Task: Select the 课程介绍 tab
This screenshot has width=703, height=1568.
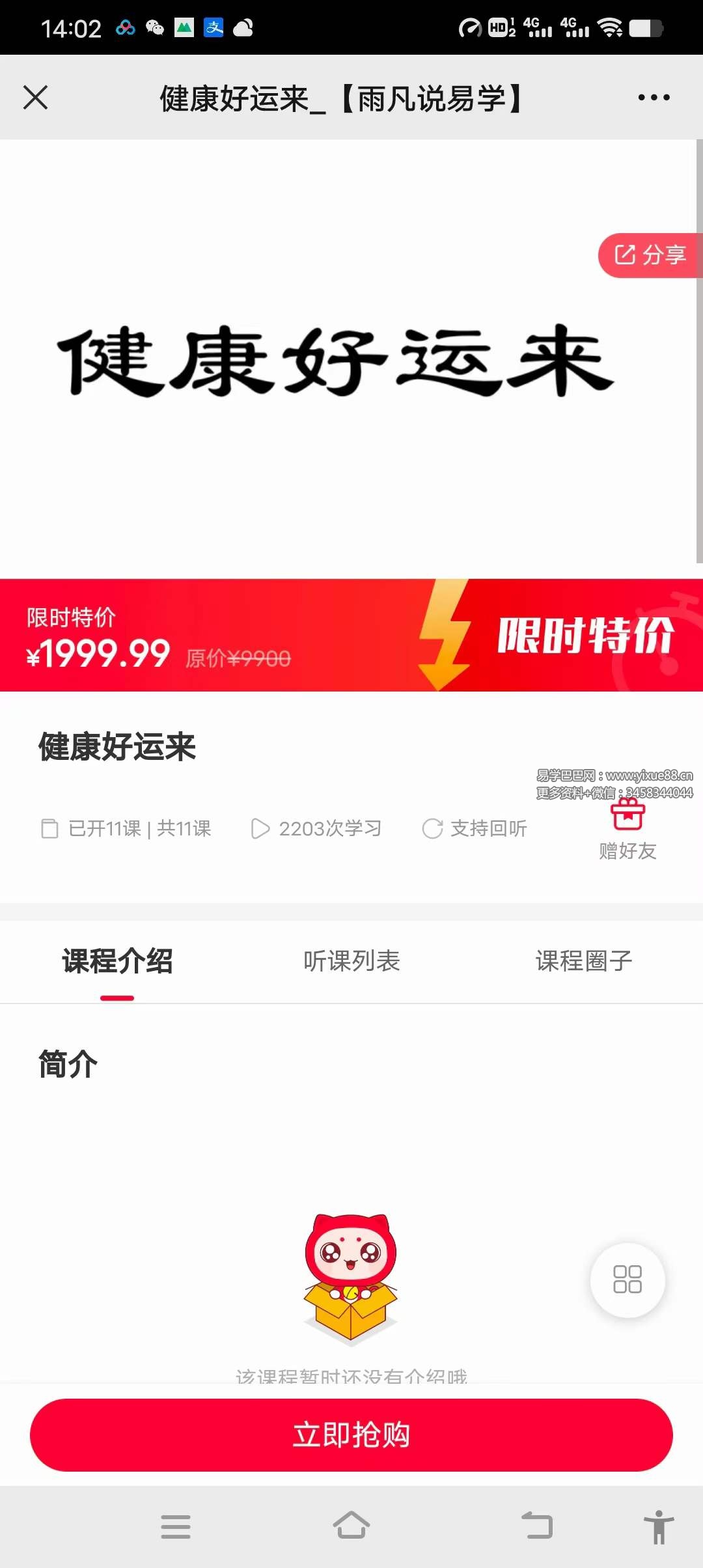Action: 117,960
